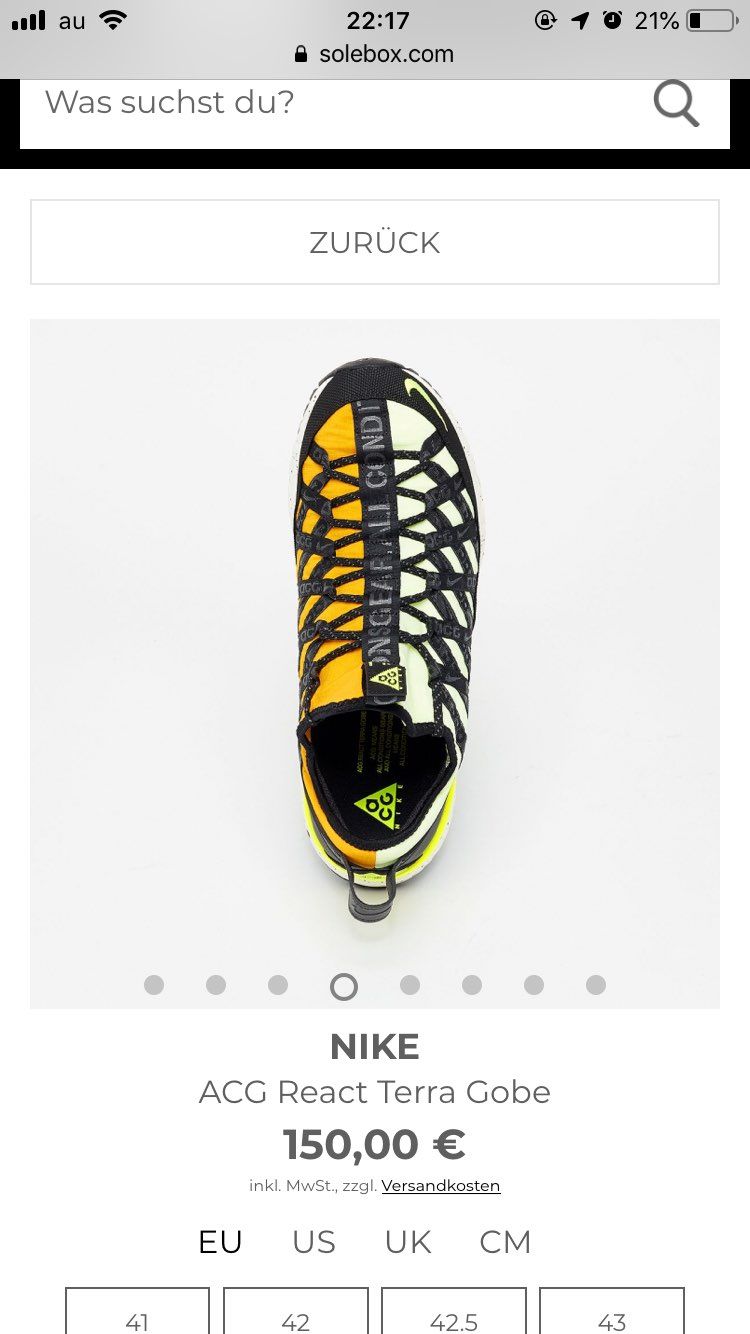Switch size chart to US
750x1334 pixels.
313,1241
